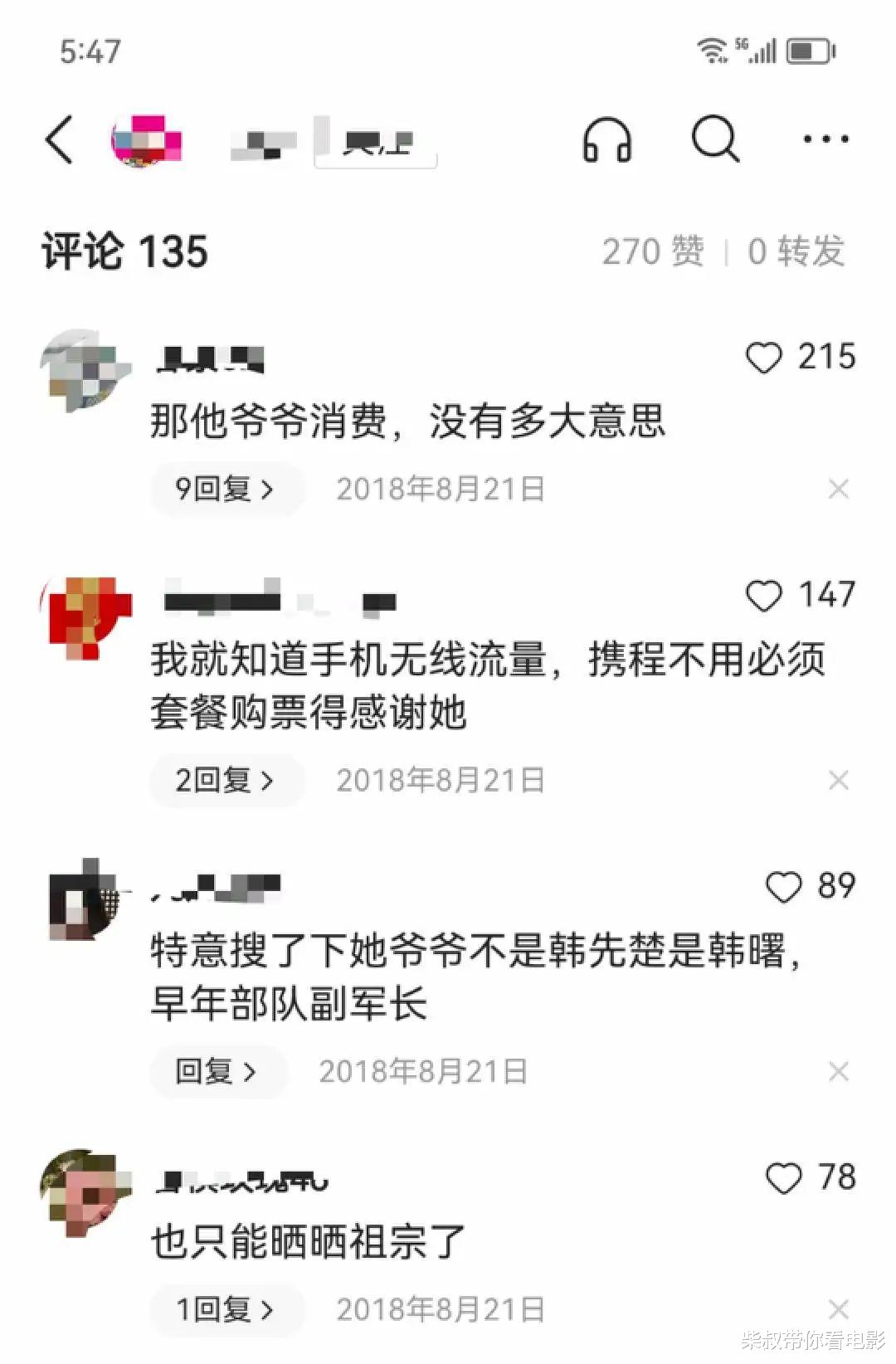Expand the 9 replies under the top comment
This screenshot has width=896, height=1364.
coord(224,489)
